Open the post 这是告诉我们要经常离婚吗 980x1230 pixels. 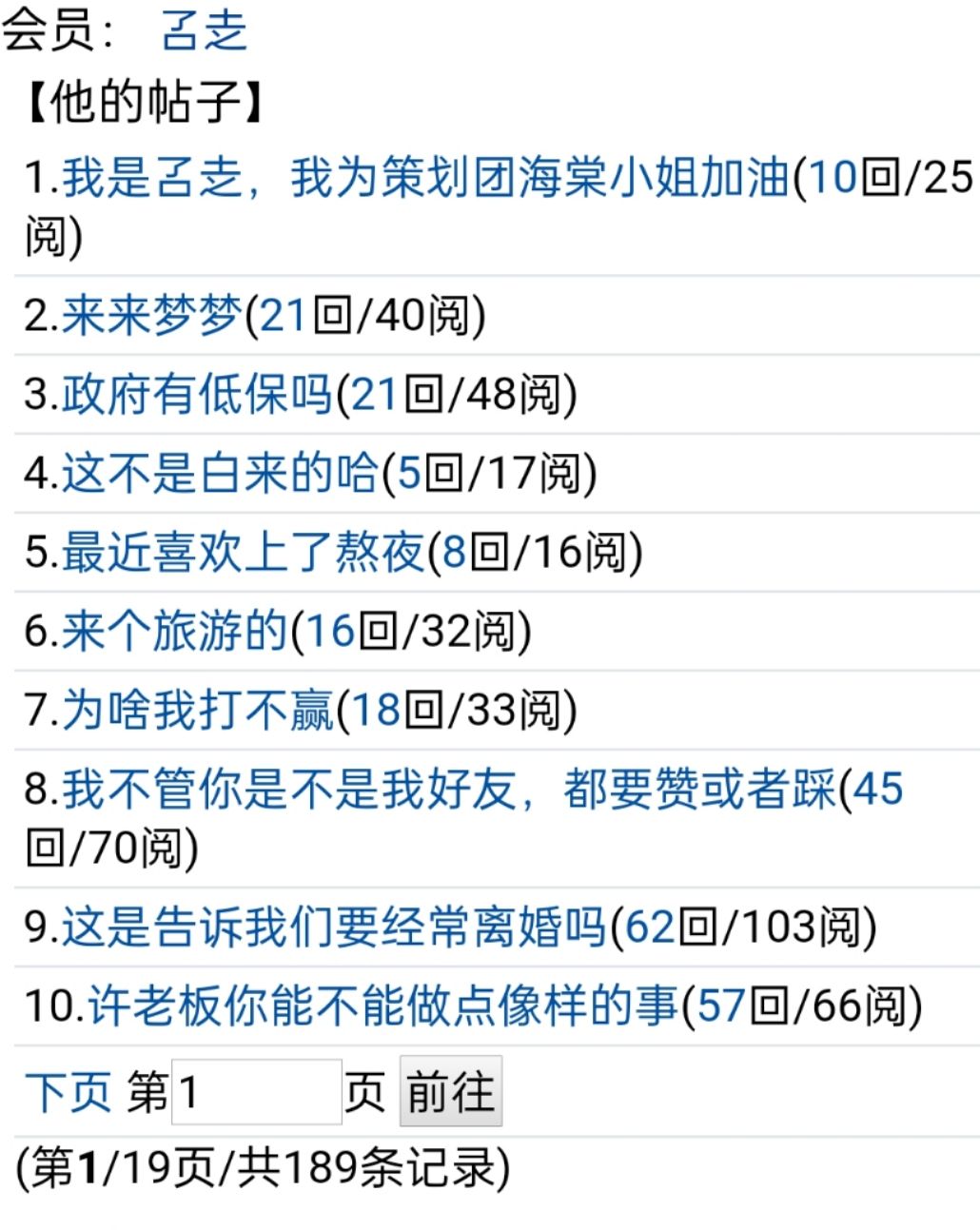334,927
